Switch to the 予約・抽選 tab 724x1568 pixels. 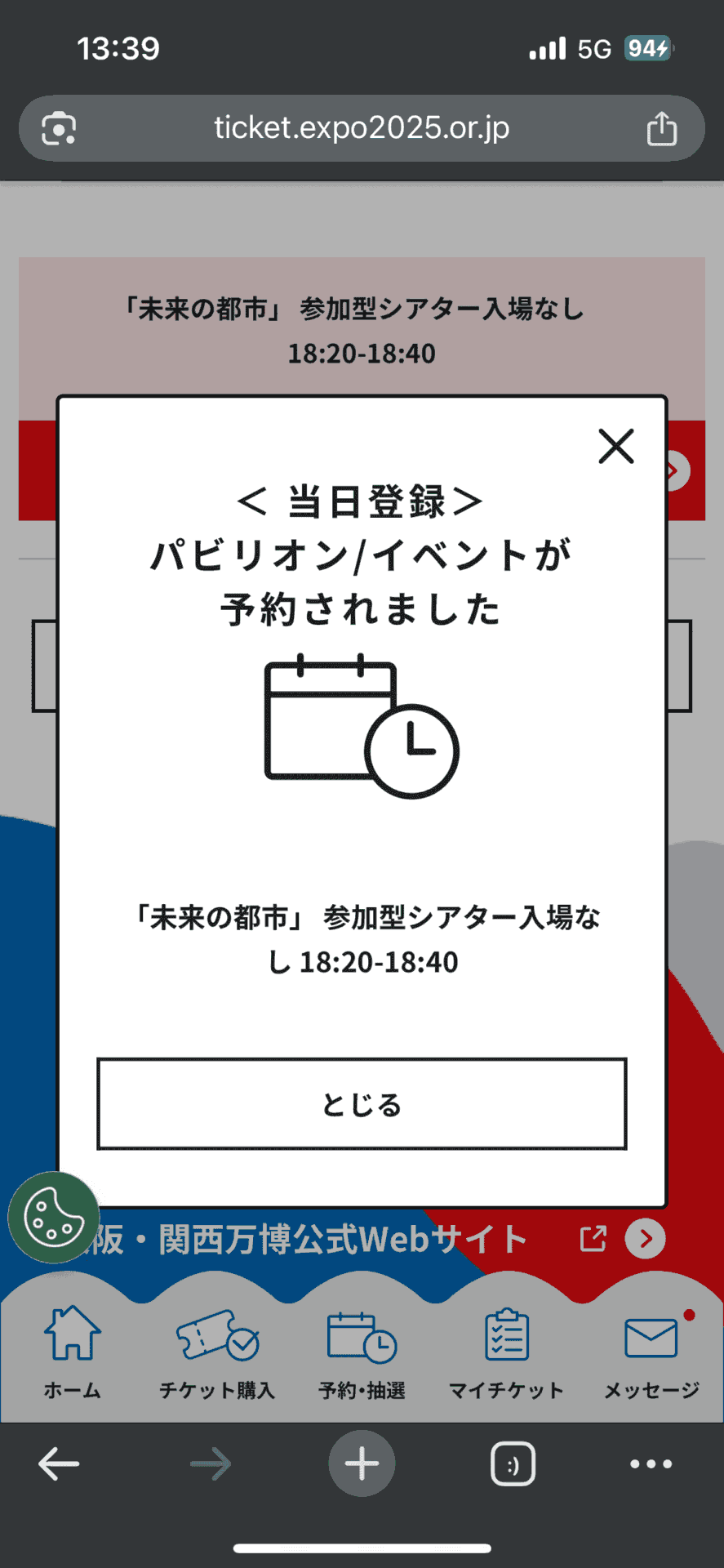[362, 1352]
